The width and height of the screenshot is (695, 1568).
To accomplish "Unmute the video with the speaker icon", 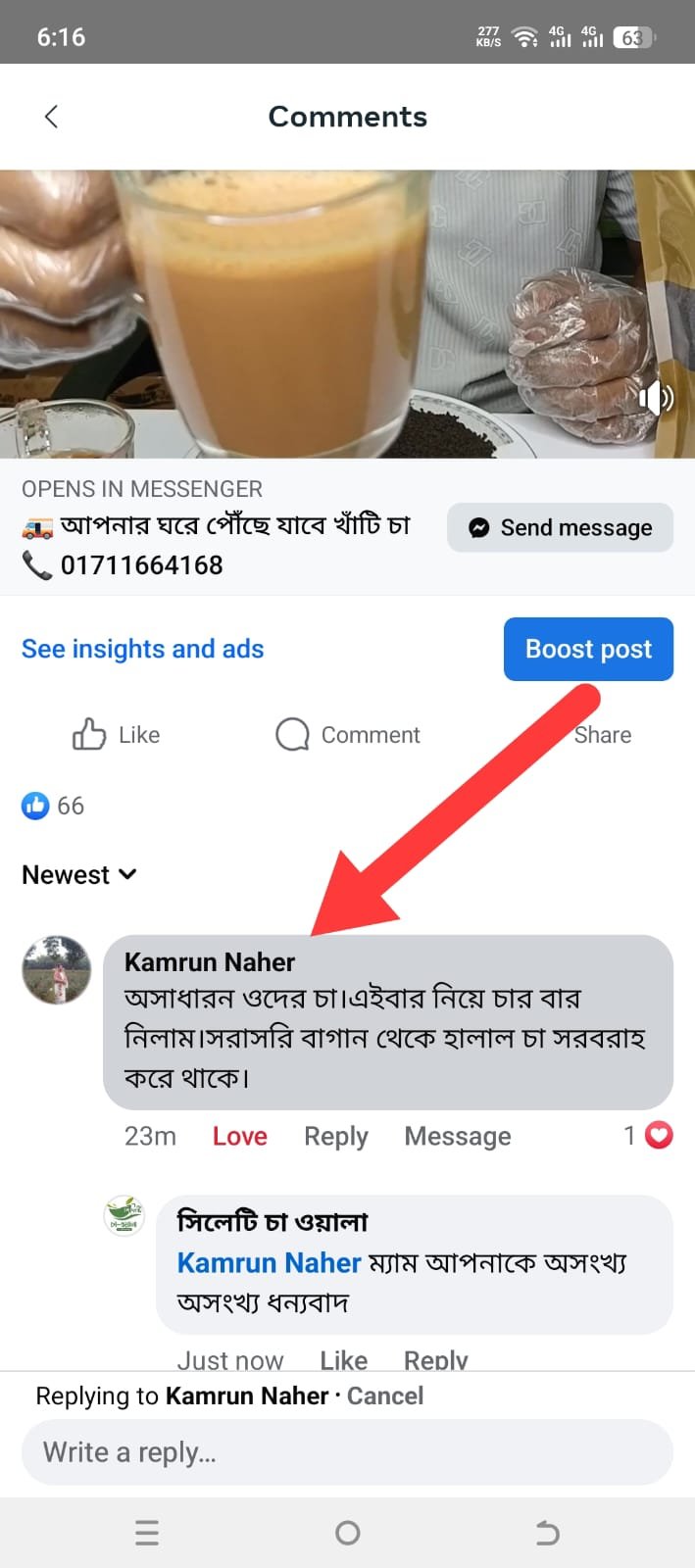I will click(655, 398).
